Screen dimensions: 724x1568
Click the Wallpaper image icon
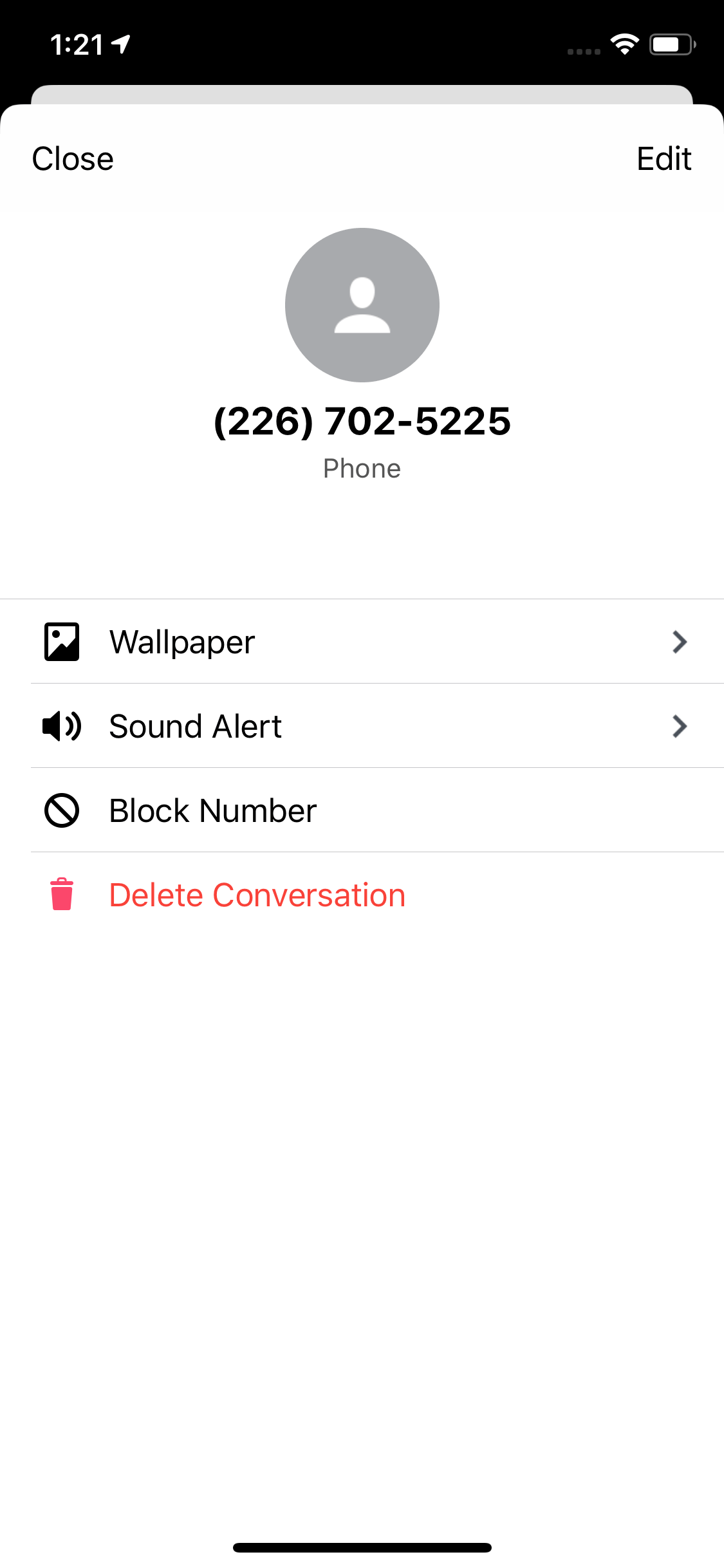click(x=61, y=641)
